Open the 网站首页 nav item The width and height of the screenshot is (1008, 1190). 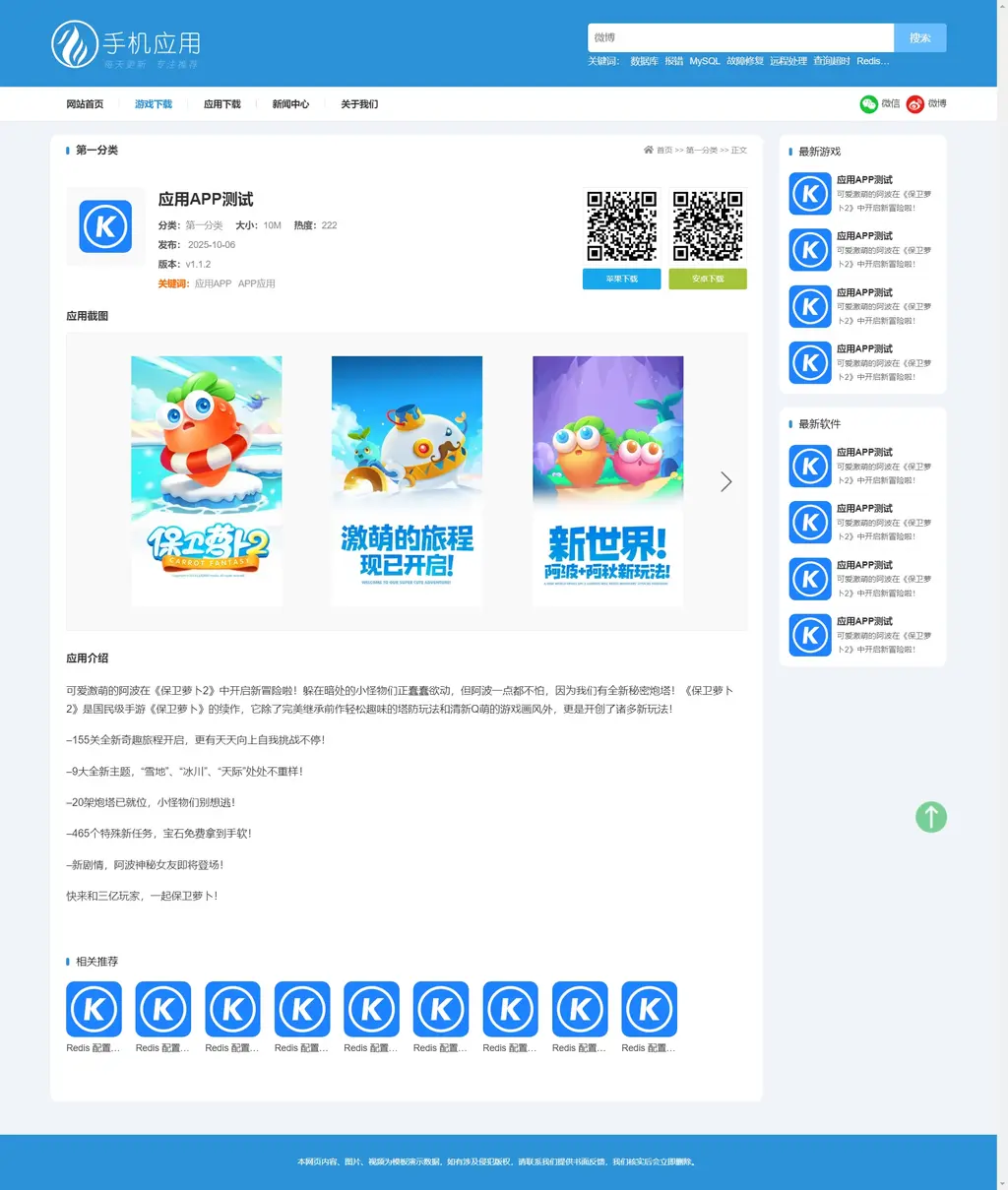85,104
